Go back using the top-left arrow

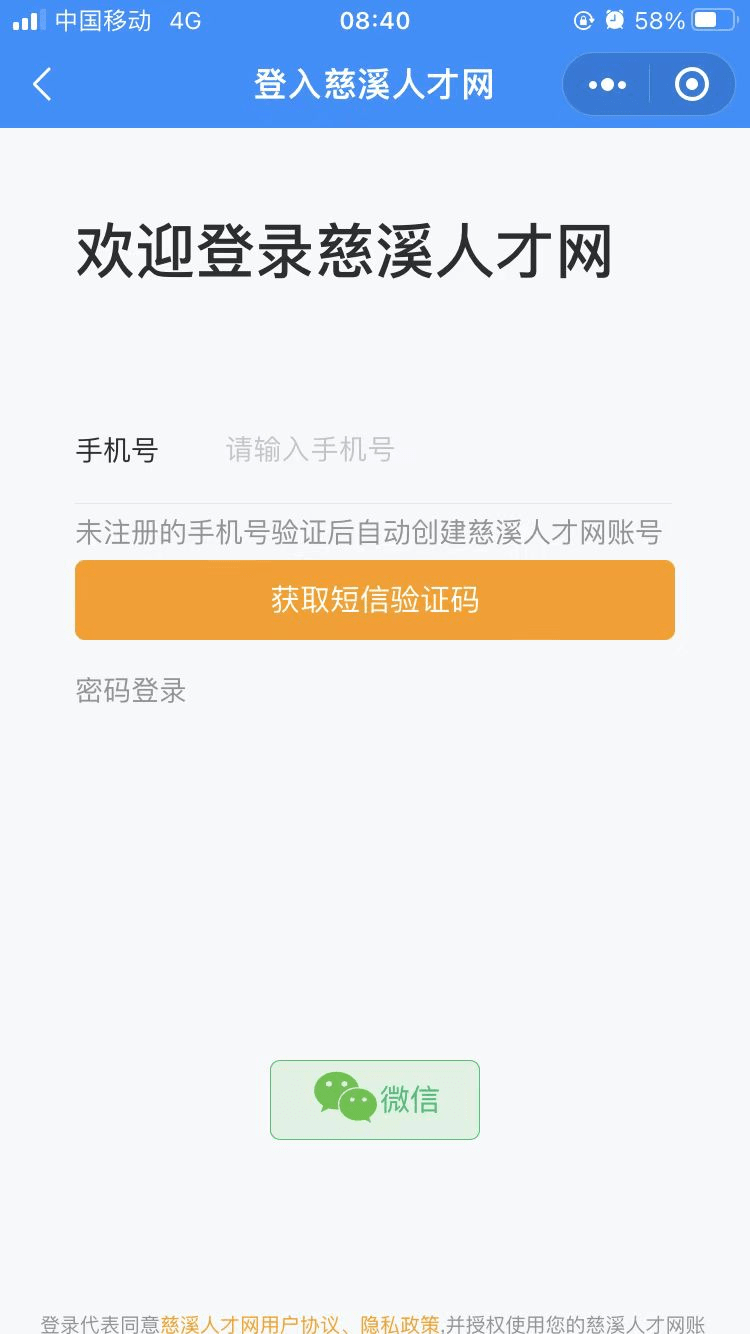(x=42, y=85)
